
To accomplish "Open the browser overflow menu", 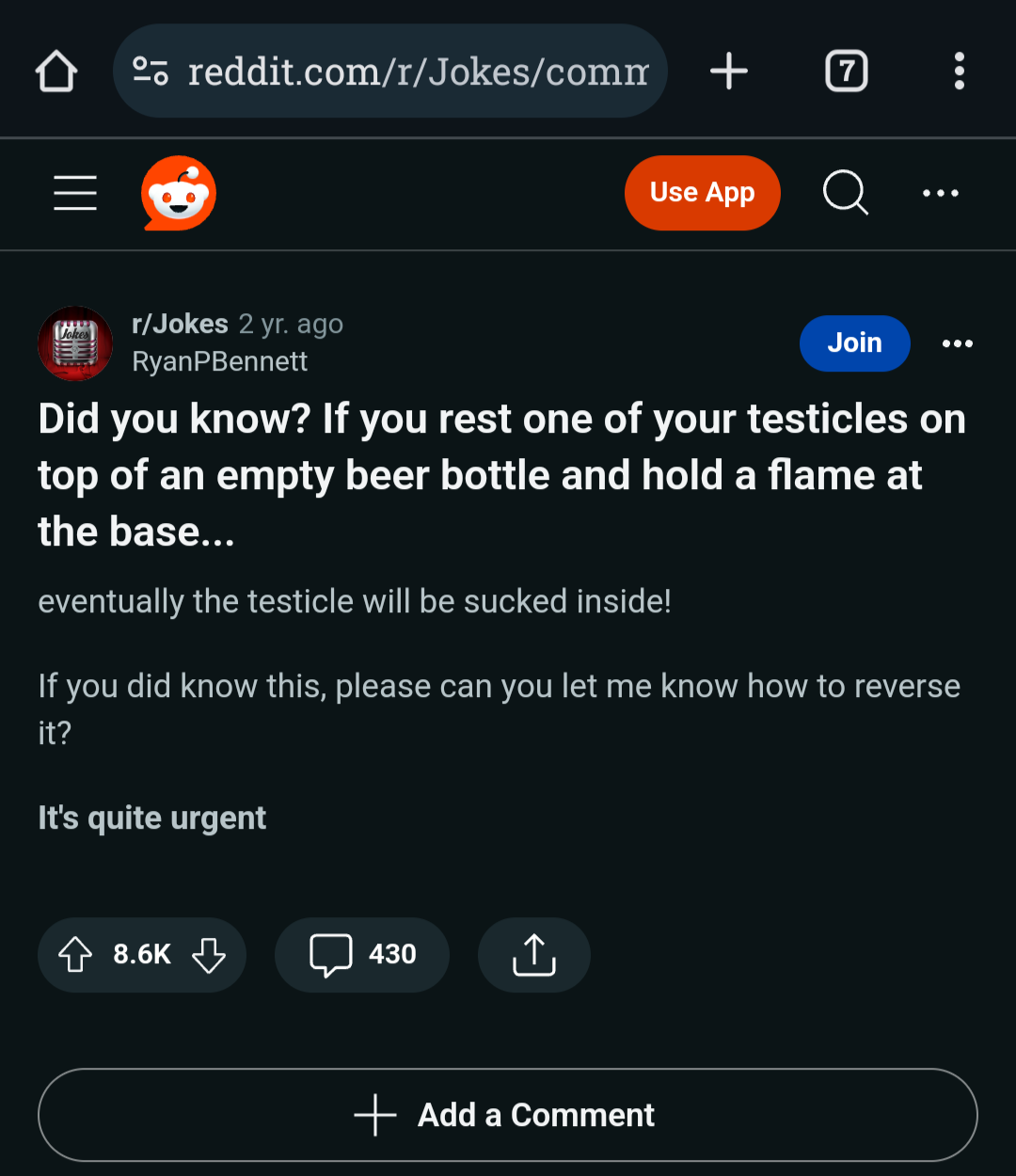I will coord(959,72).
